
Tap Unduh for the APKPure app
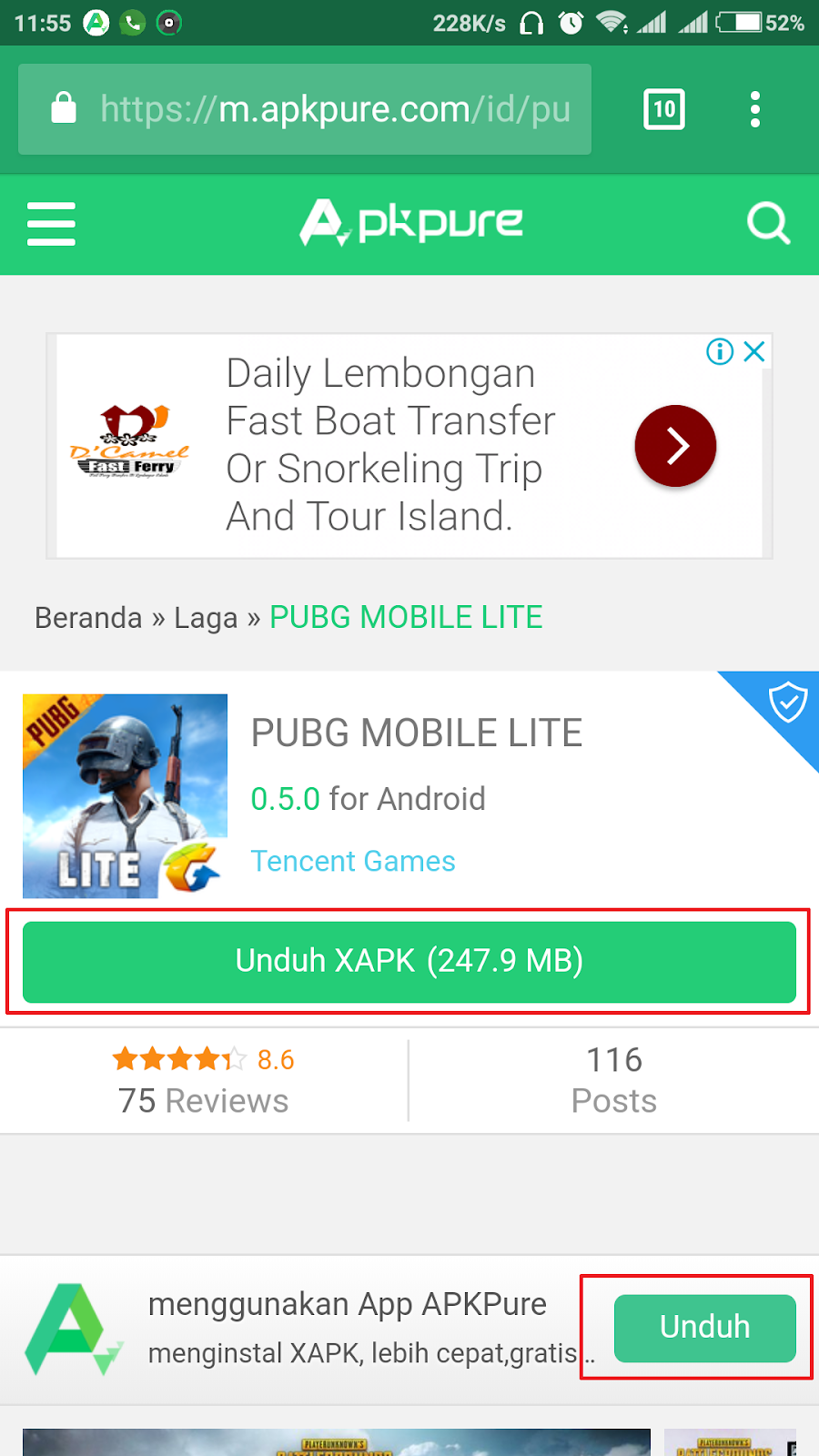click(x=705, y=1328)
